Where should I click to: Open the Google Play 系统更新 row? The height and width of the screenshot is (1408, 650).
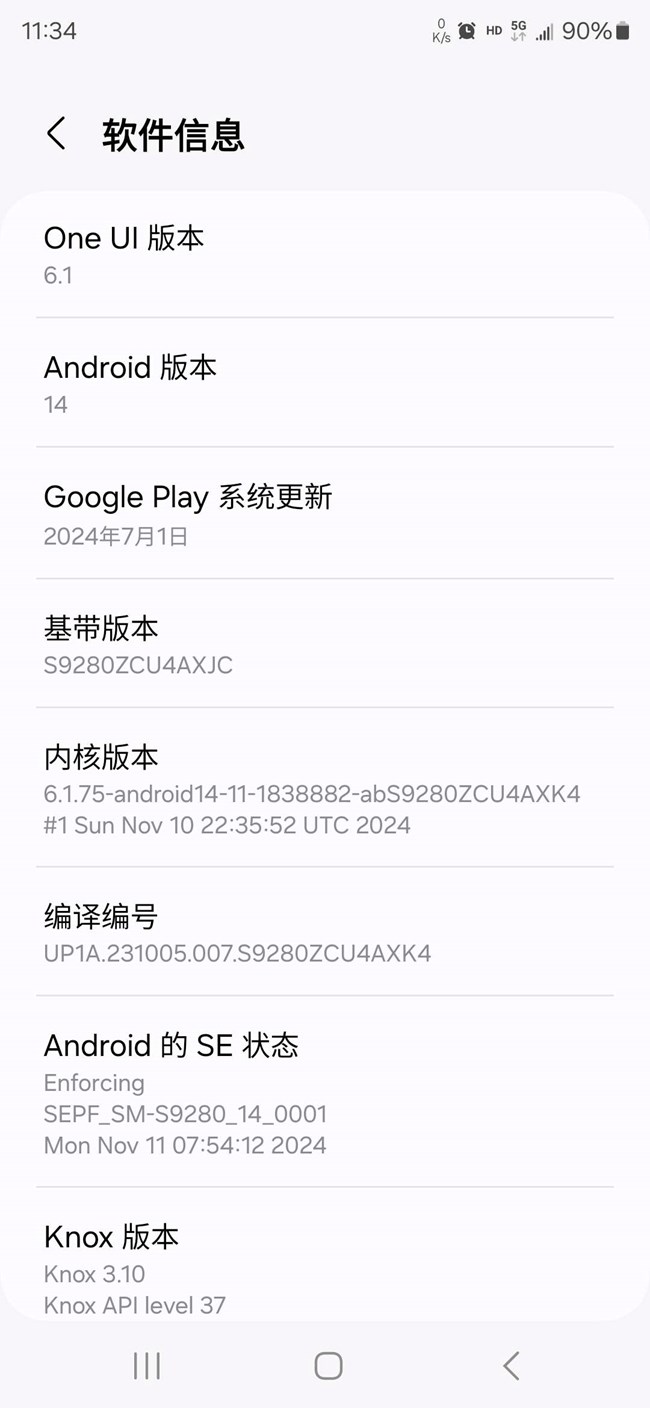(x=325, y=513)
